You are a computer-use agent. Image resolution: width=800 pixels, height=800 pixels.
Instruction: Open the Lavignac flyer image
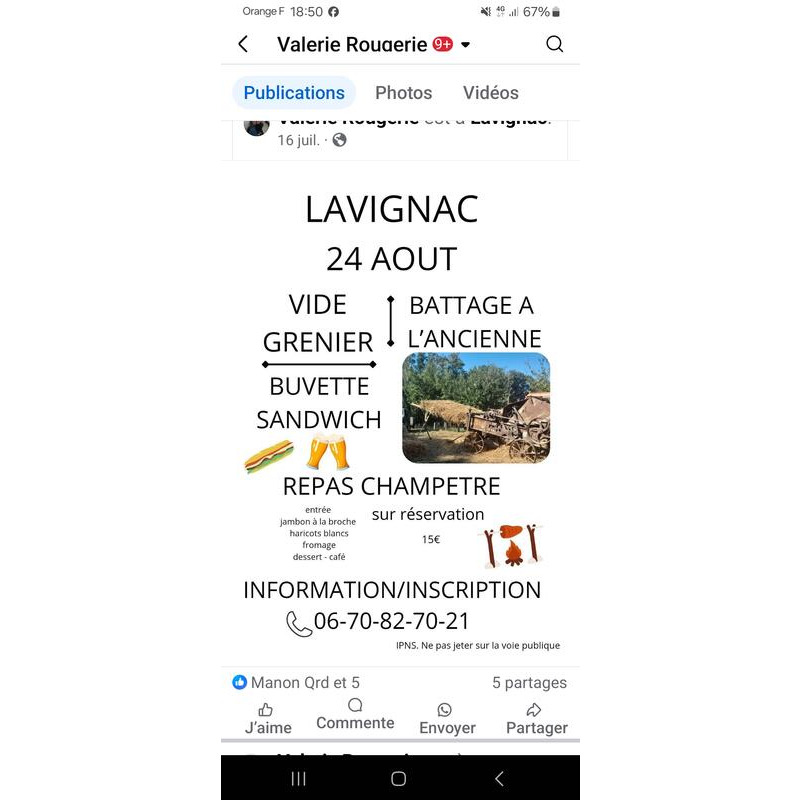(x=400, y=410)
